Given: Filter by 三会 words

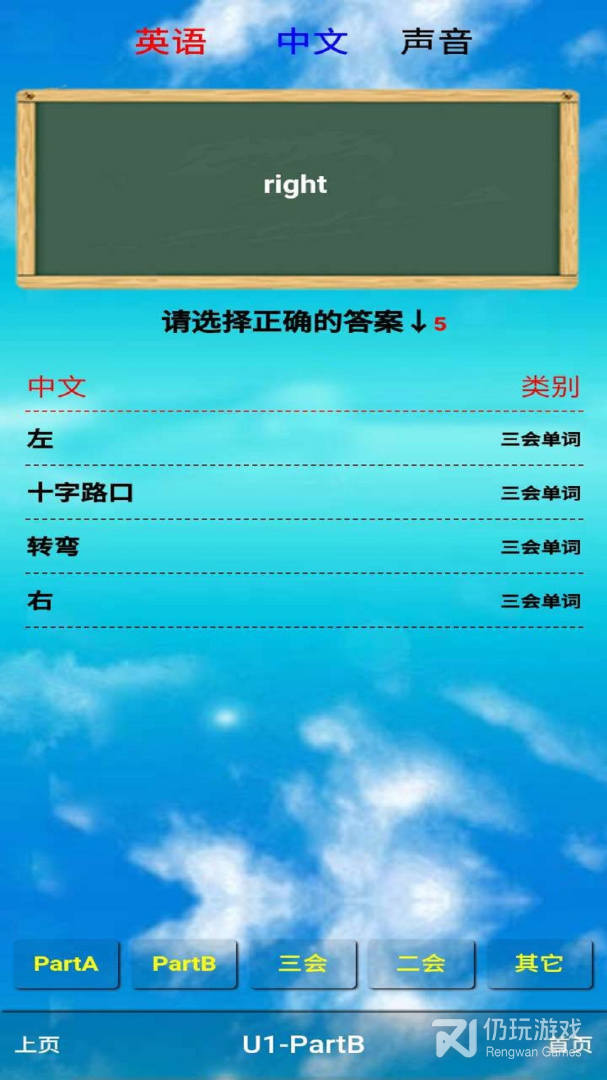Looking at the screenshot, I should tap(302, 963).
